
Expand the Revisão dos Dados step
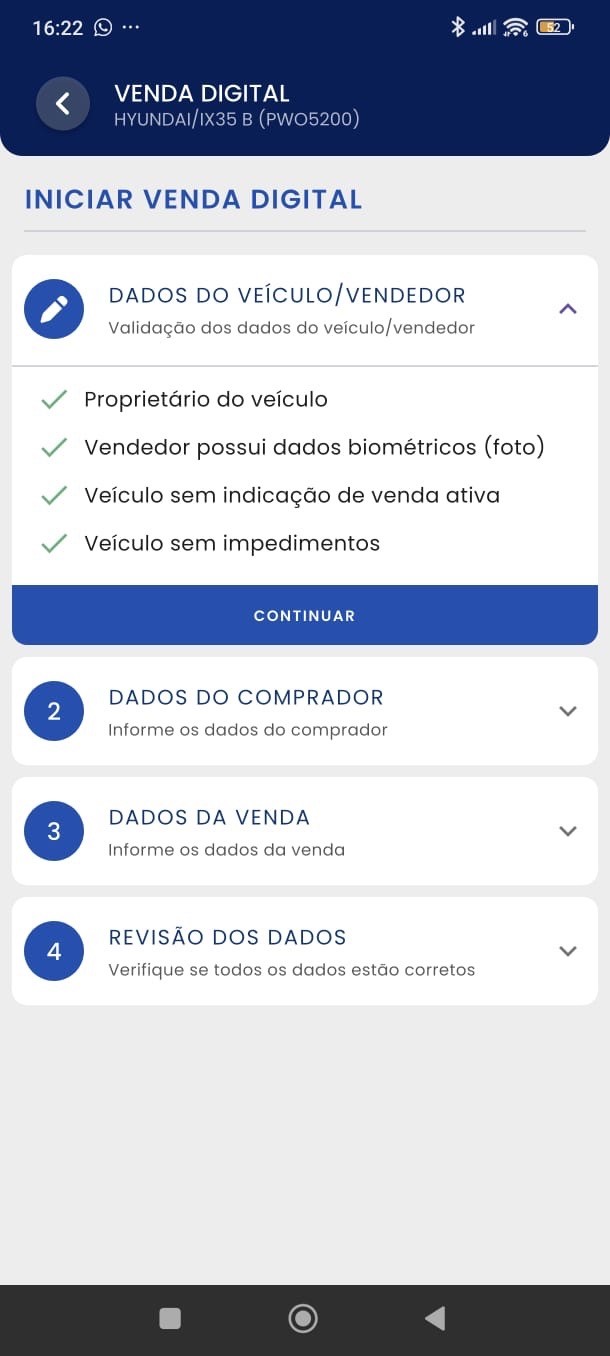(x=568, y=951)
